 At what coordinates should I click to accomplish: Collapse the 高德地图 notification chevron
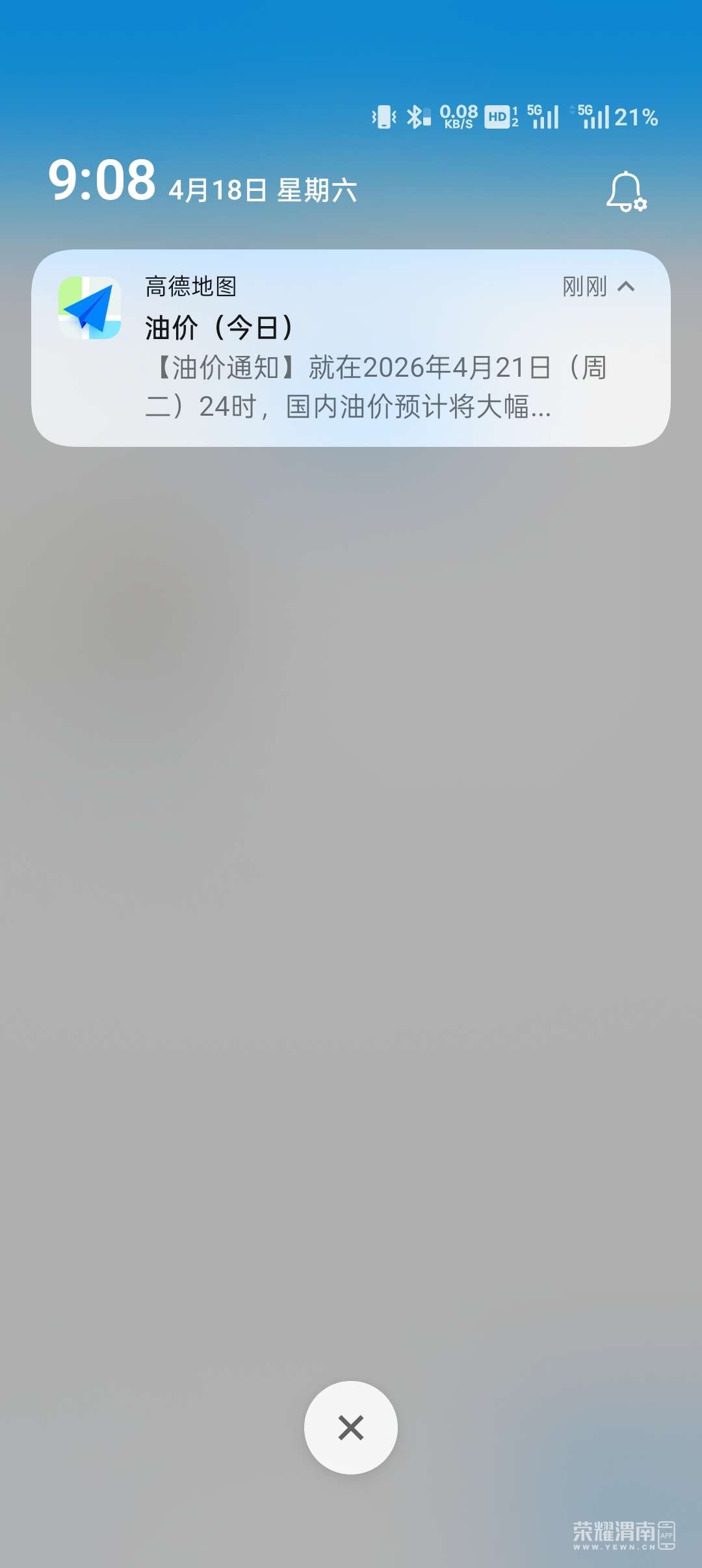(x=626, y=286)
